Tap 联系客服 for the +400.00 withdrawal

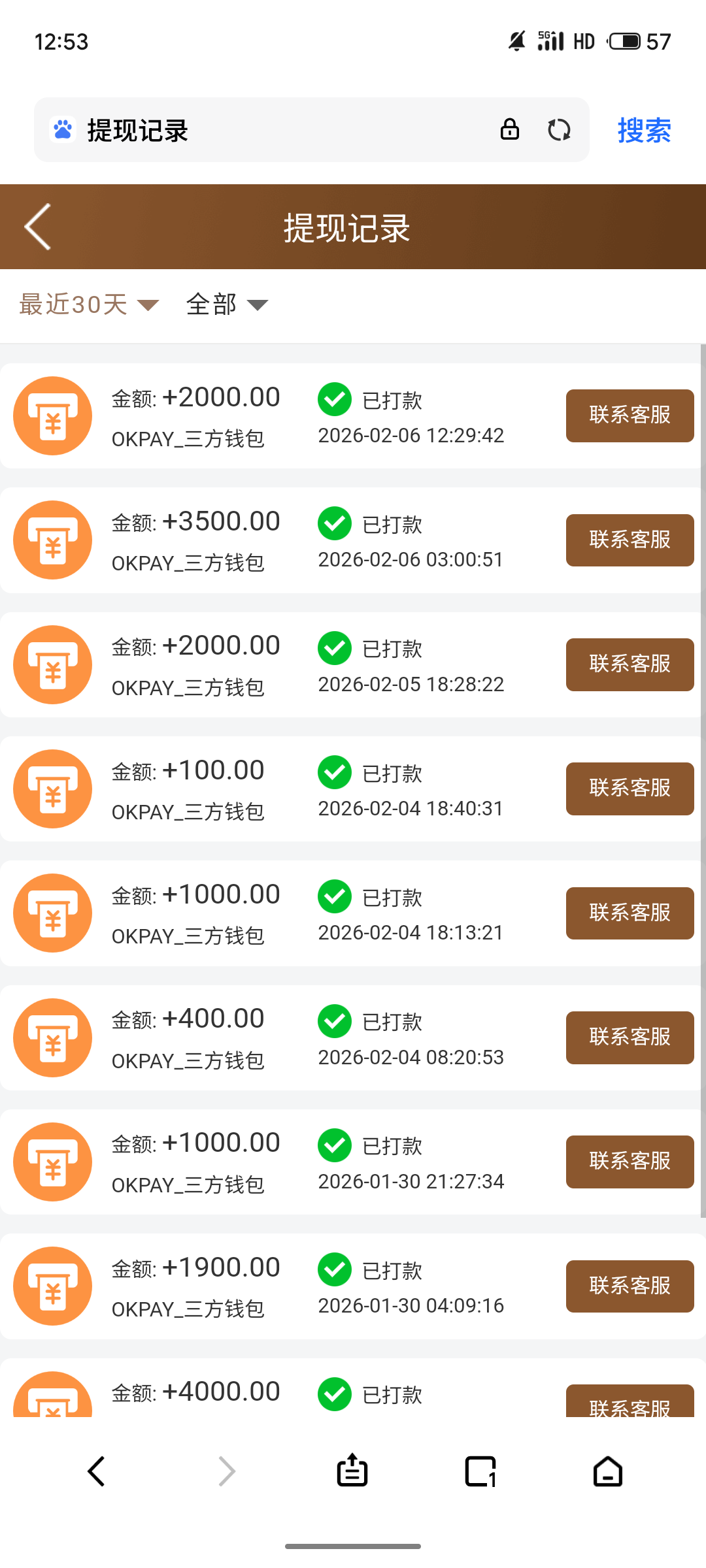point(630,1037)
